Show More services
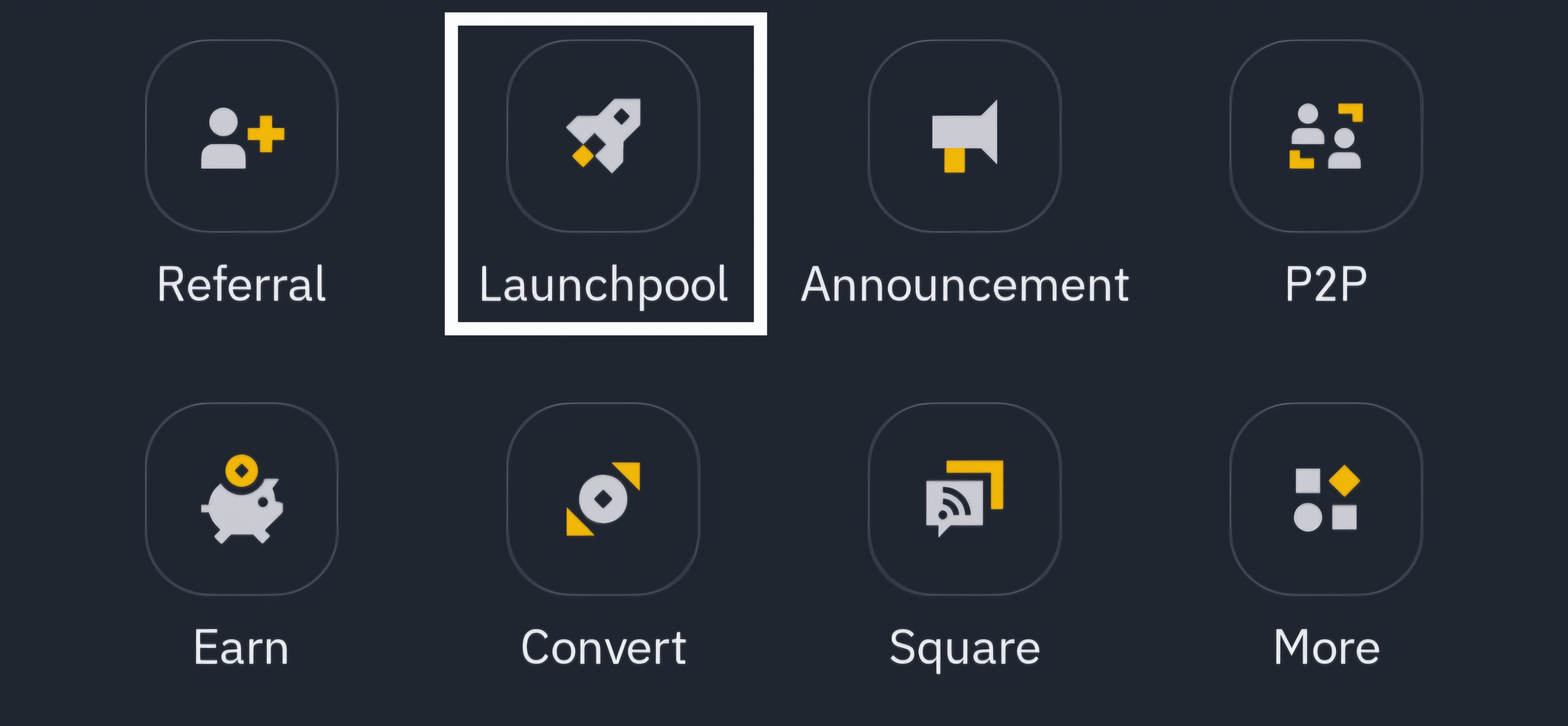Viewport: 1568px width, 726px height. tap(1326, 499)
